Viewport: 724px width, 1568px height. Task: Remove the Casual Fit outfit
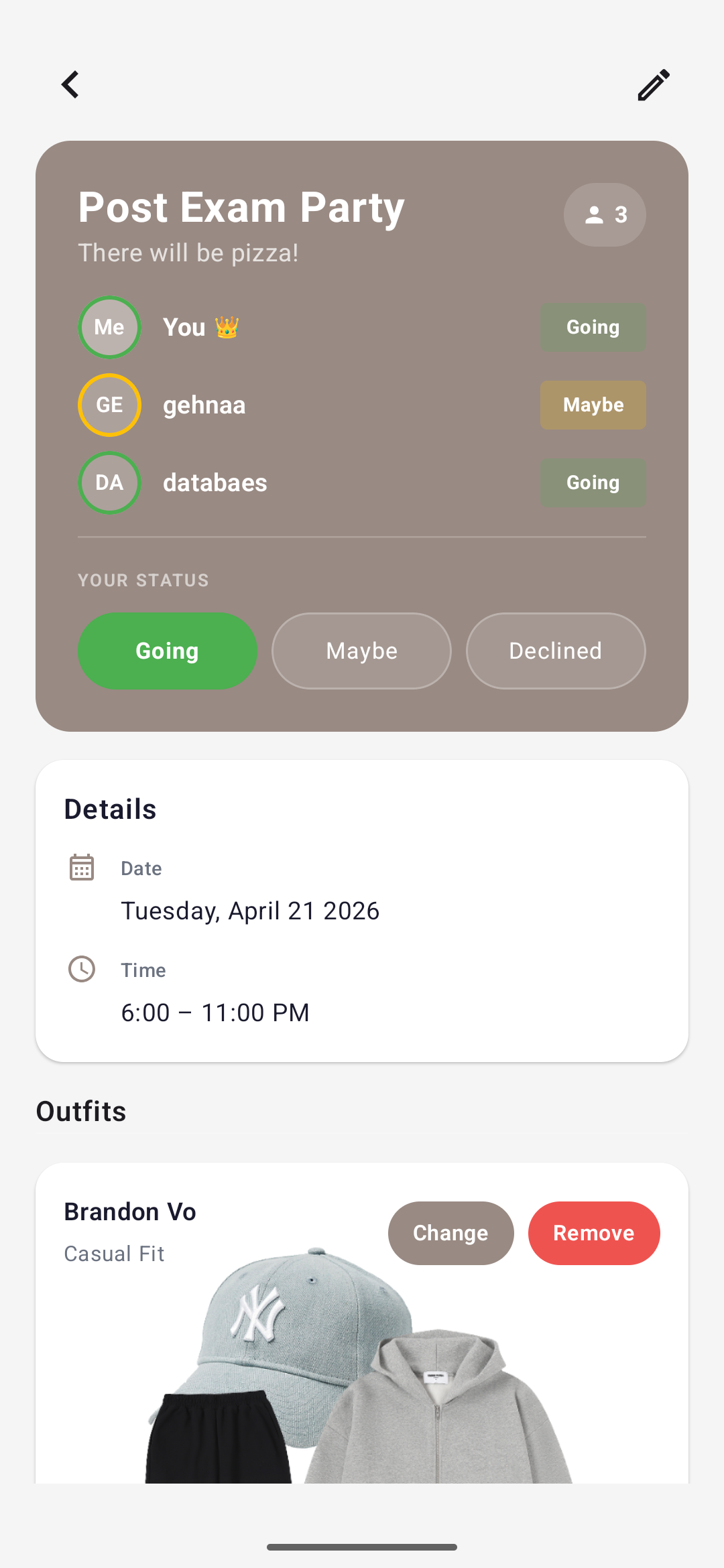coord(593,1233)
